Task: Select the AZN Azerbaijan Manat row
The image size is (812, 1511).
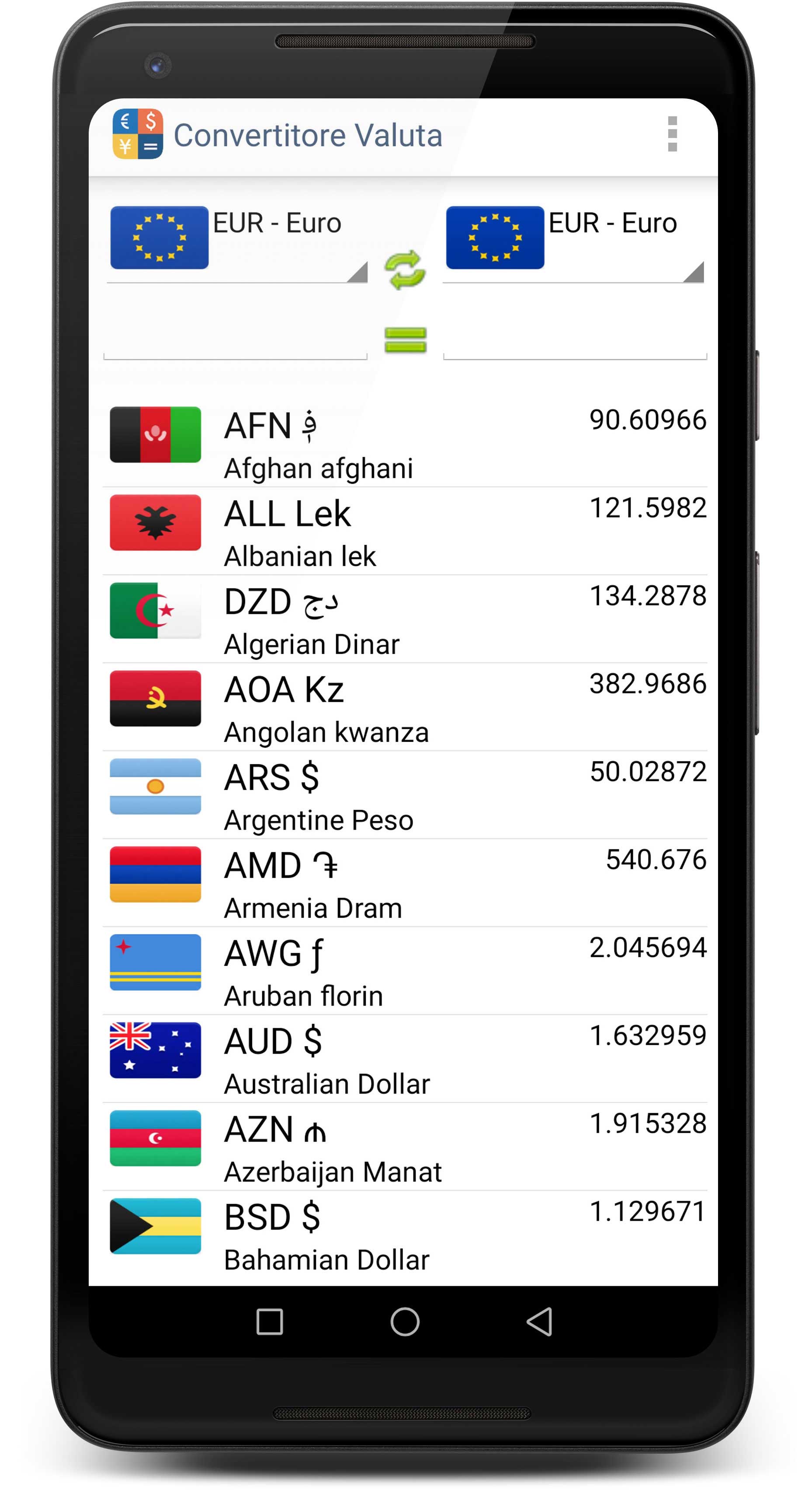Action: (405, 1147)
